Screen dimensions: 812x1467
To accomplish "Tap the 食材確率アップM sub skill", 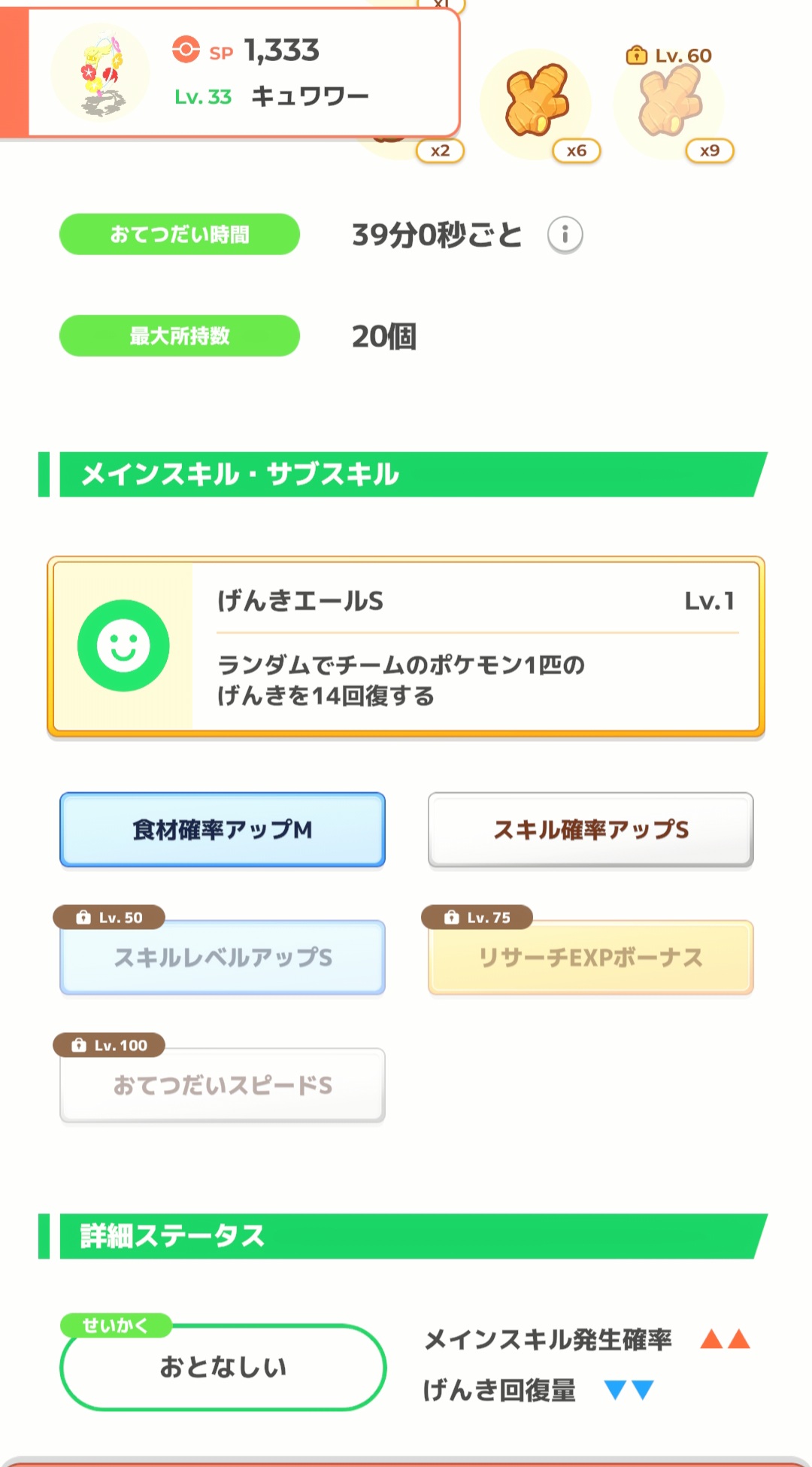I will click(x=223, y=830).
